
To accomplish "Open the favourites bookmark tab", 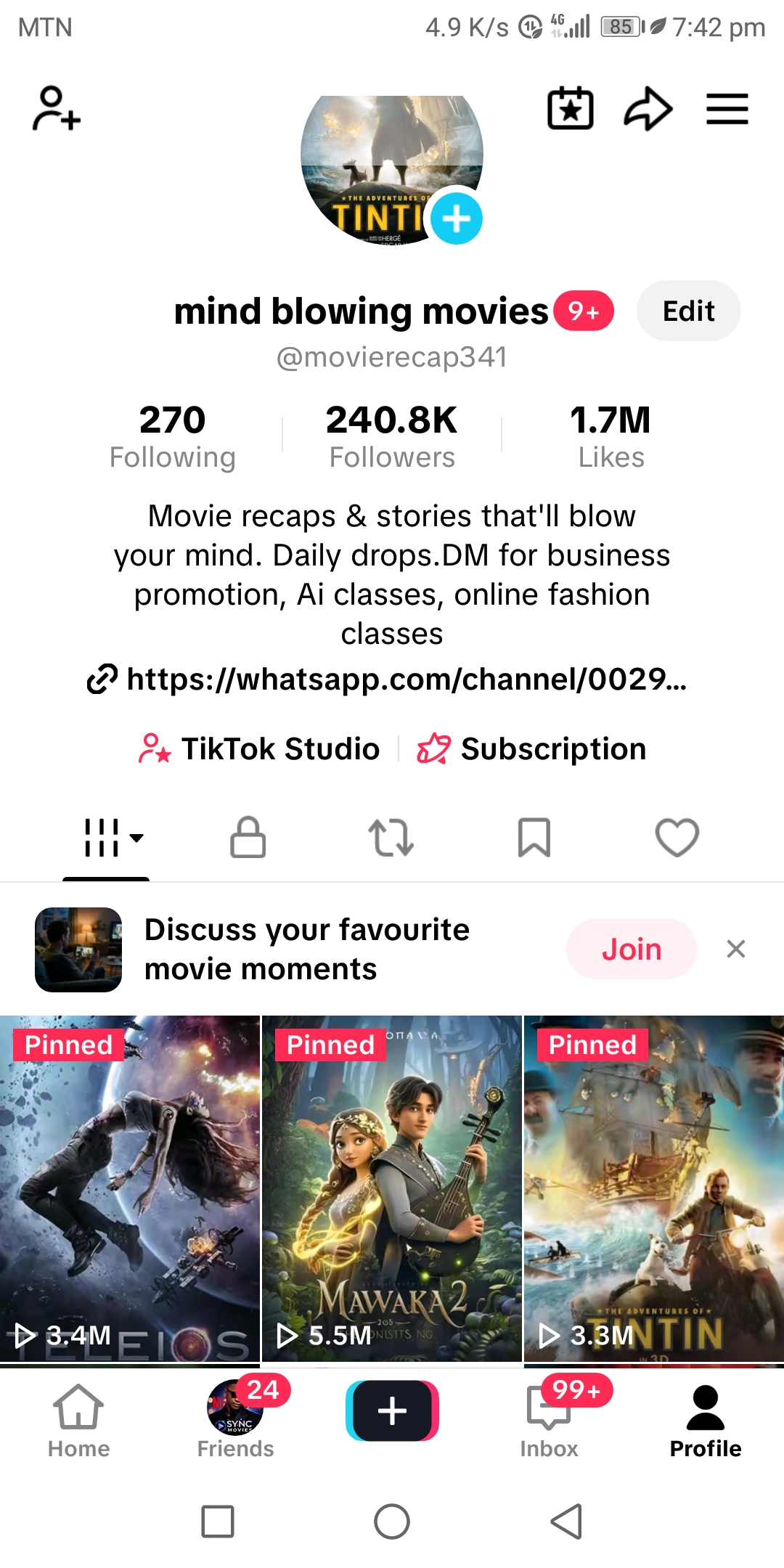I will (534, 838).
